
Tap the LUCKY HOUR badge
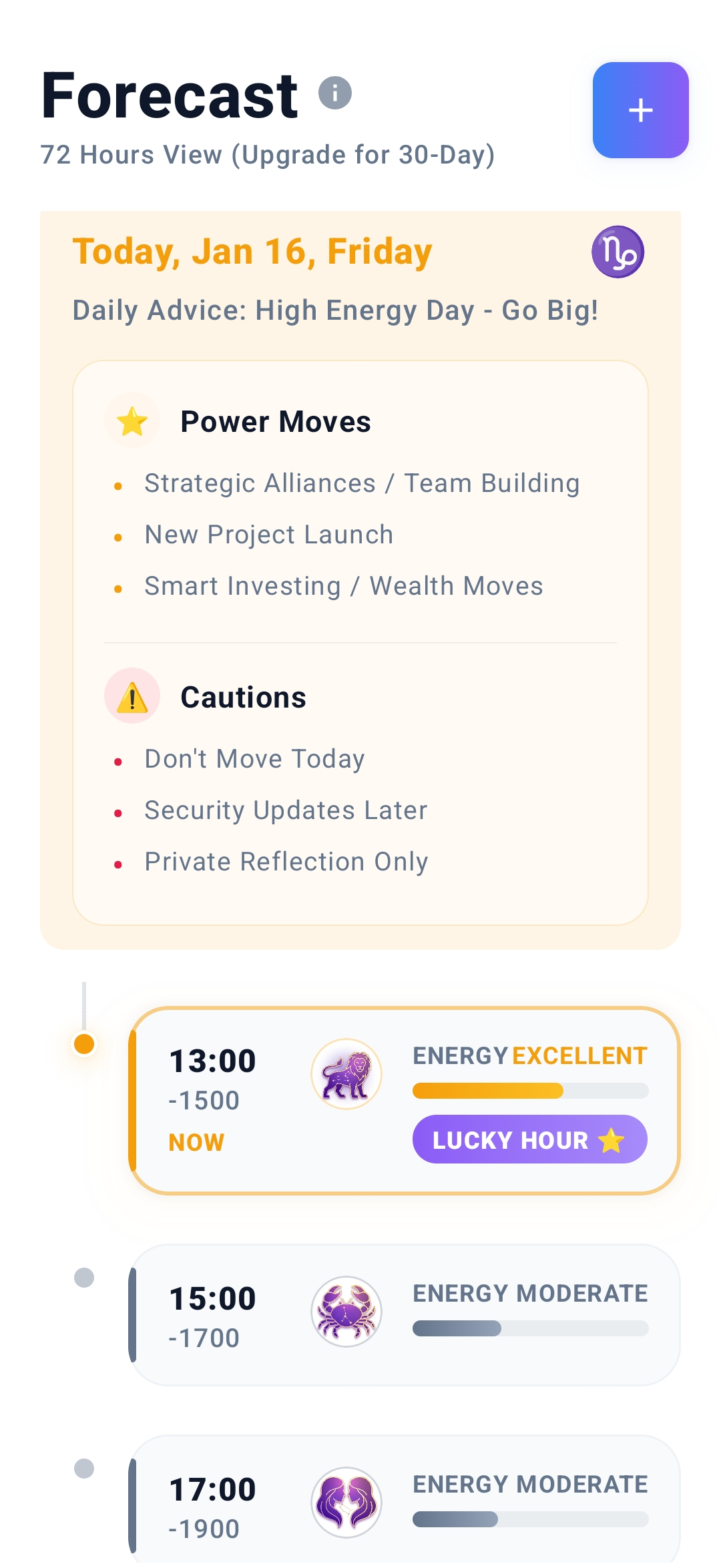coord(529,1141)
